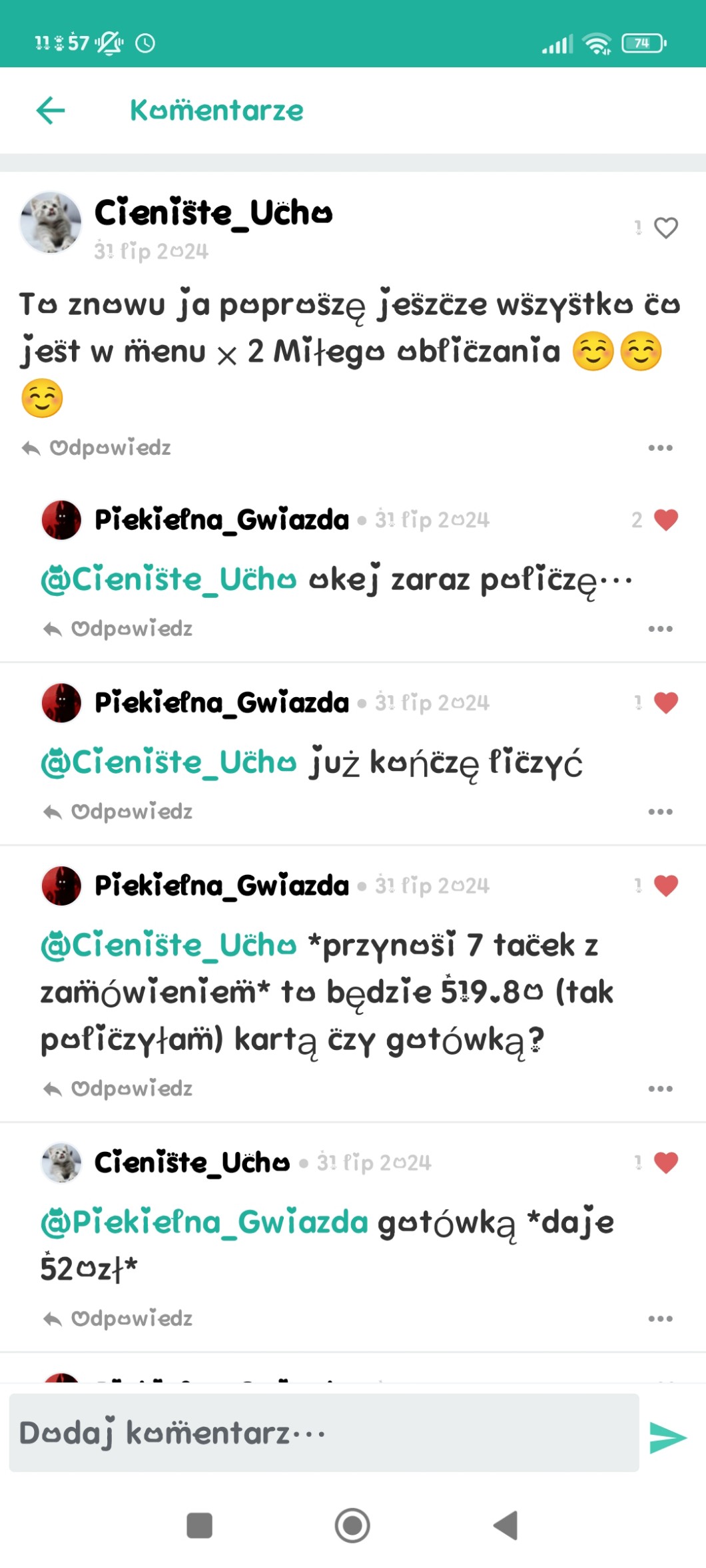706x1568 pixels.
Task: Unlike the 'okej zaraz policzę' reply
Action: (x=665, y=519)
